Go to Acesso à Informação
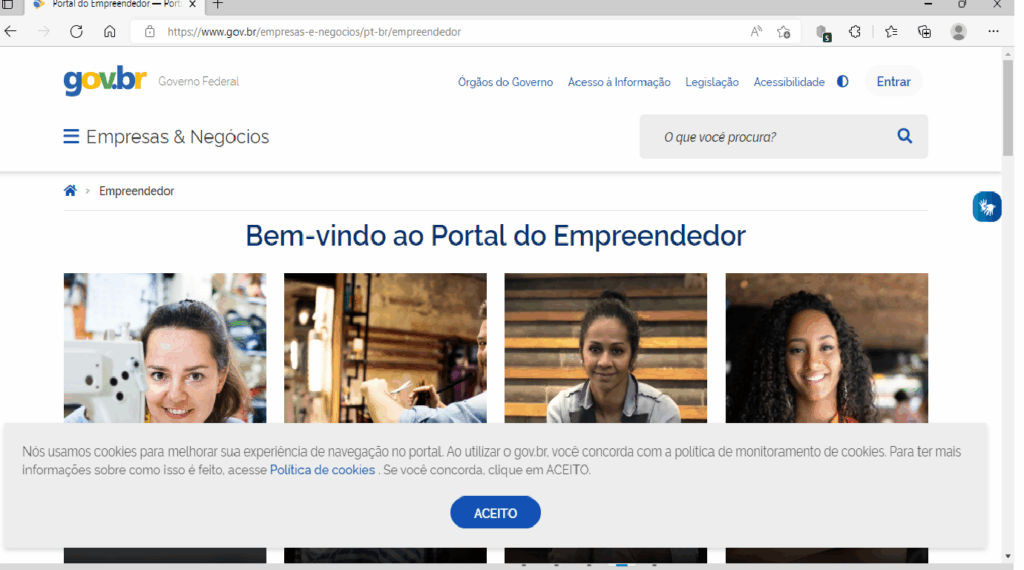1024x570 pixels. coord(619,82)
